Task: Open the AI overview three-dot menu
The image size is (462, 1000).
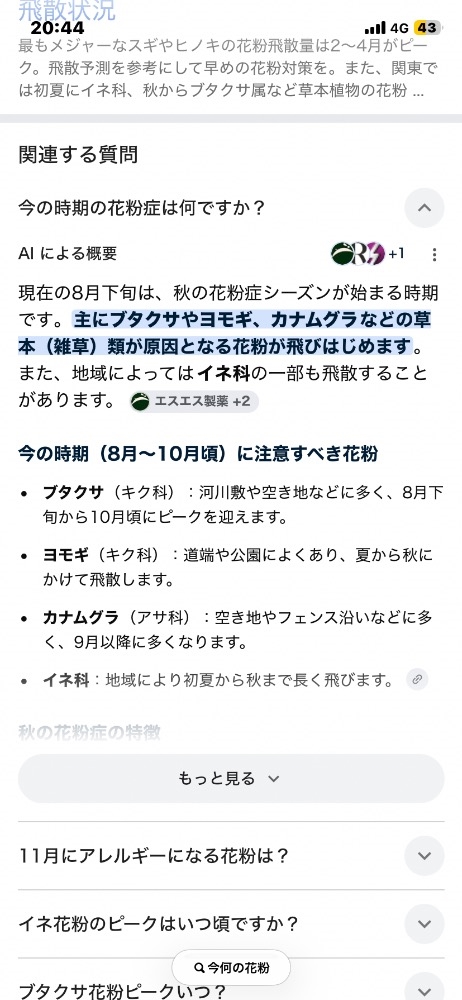Action: [x=434, y=254]
